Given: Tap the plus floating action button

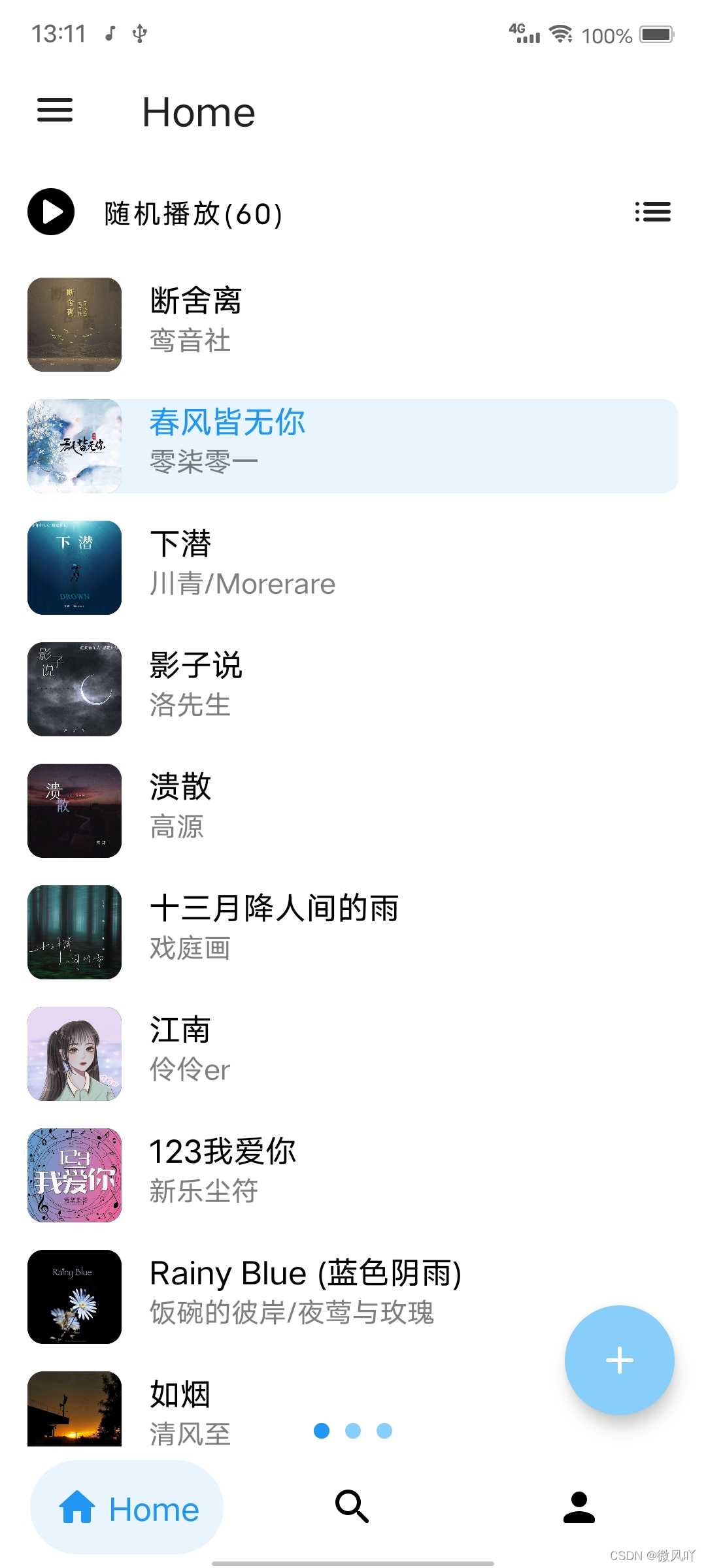Looking at the screenshot, I should 619,1360.
